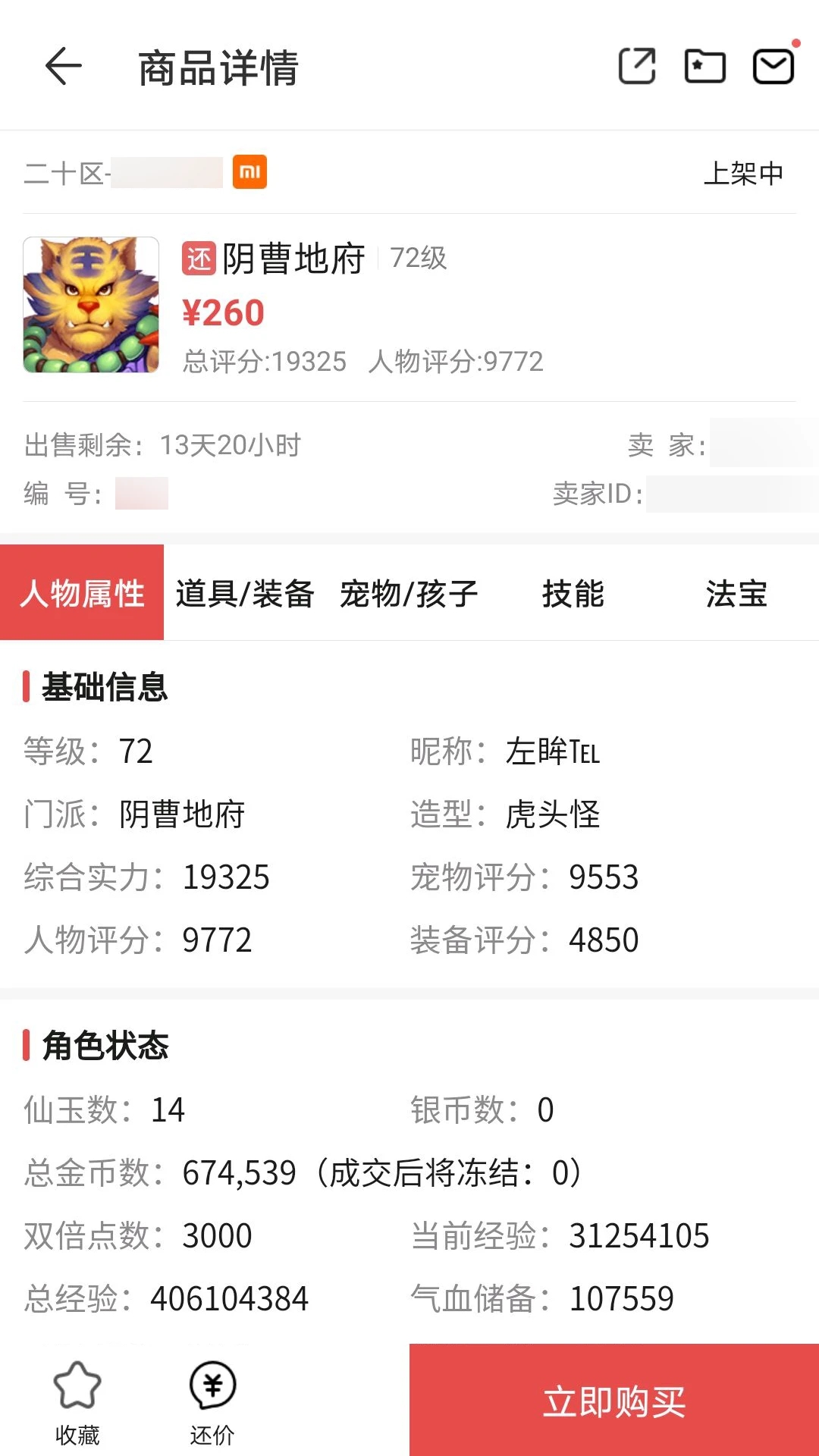Tap the character avatar thumbnail
819x1456 pixels.
[89, 303]
